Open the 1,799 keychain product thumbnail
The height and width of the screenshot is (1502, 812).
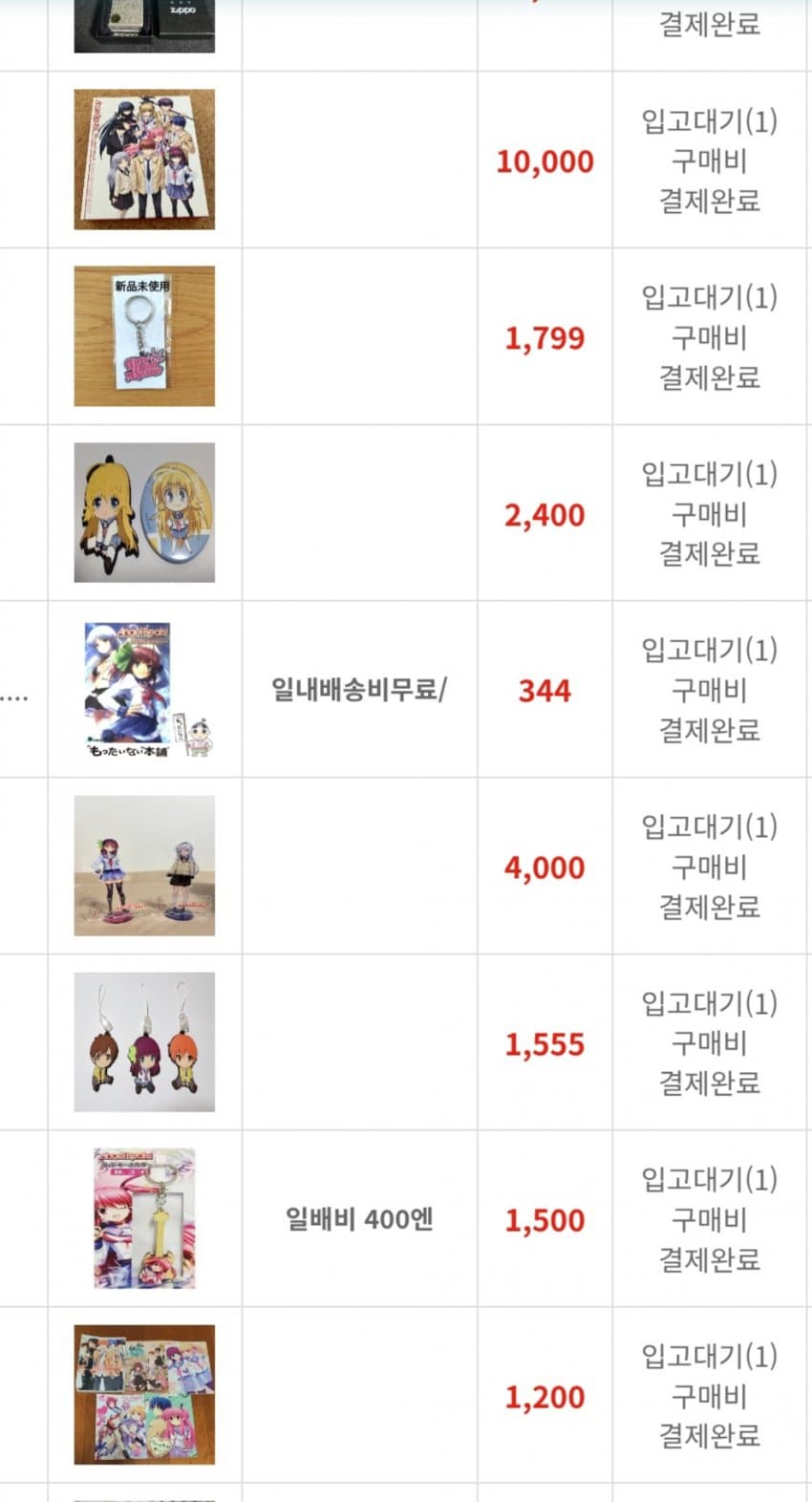pos(144,336)
